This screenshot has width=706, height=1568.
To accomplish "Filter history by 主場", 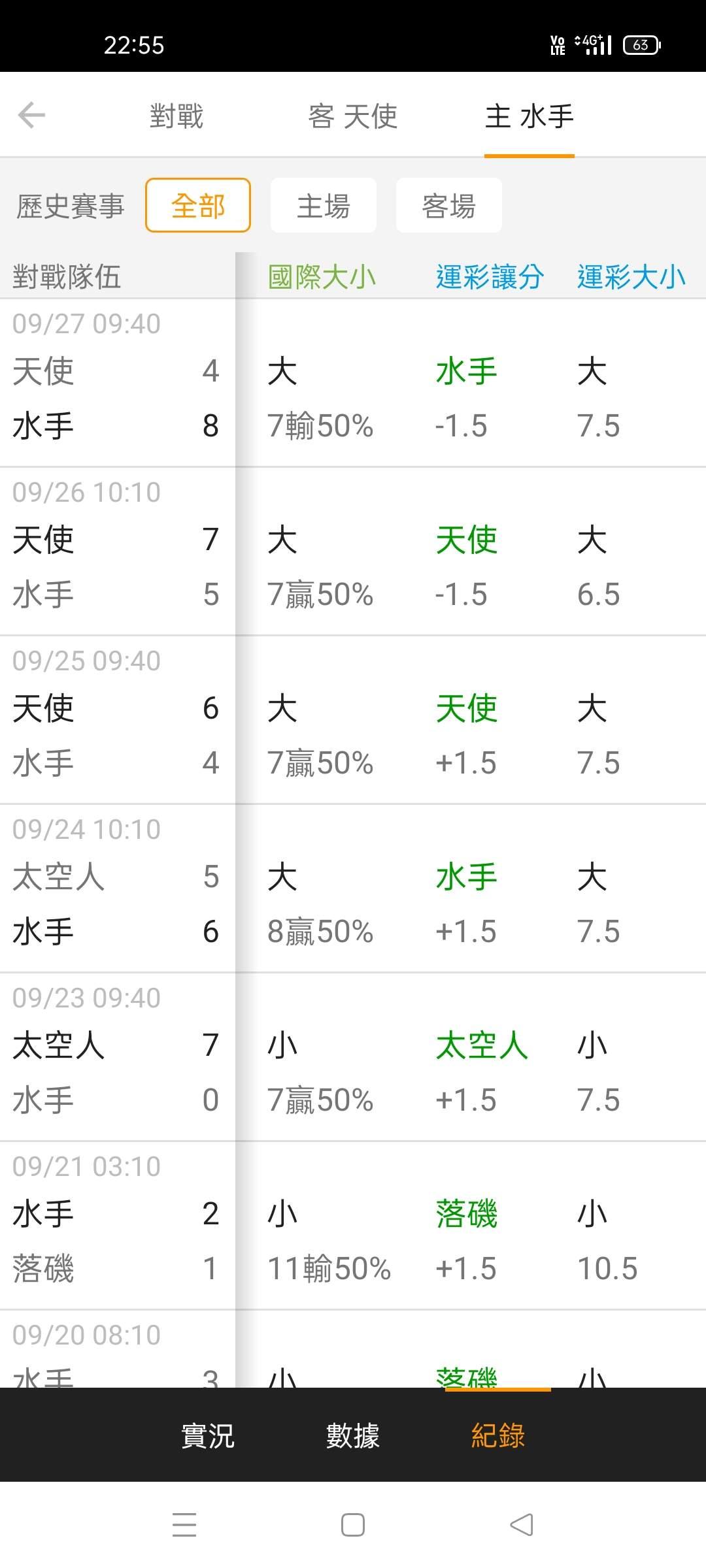I will pyautogui.click(x=324, y=205).
